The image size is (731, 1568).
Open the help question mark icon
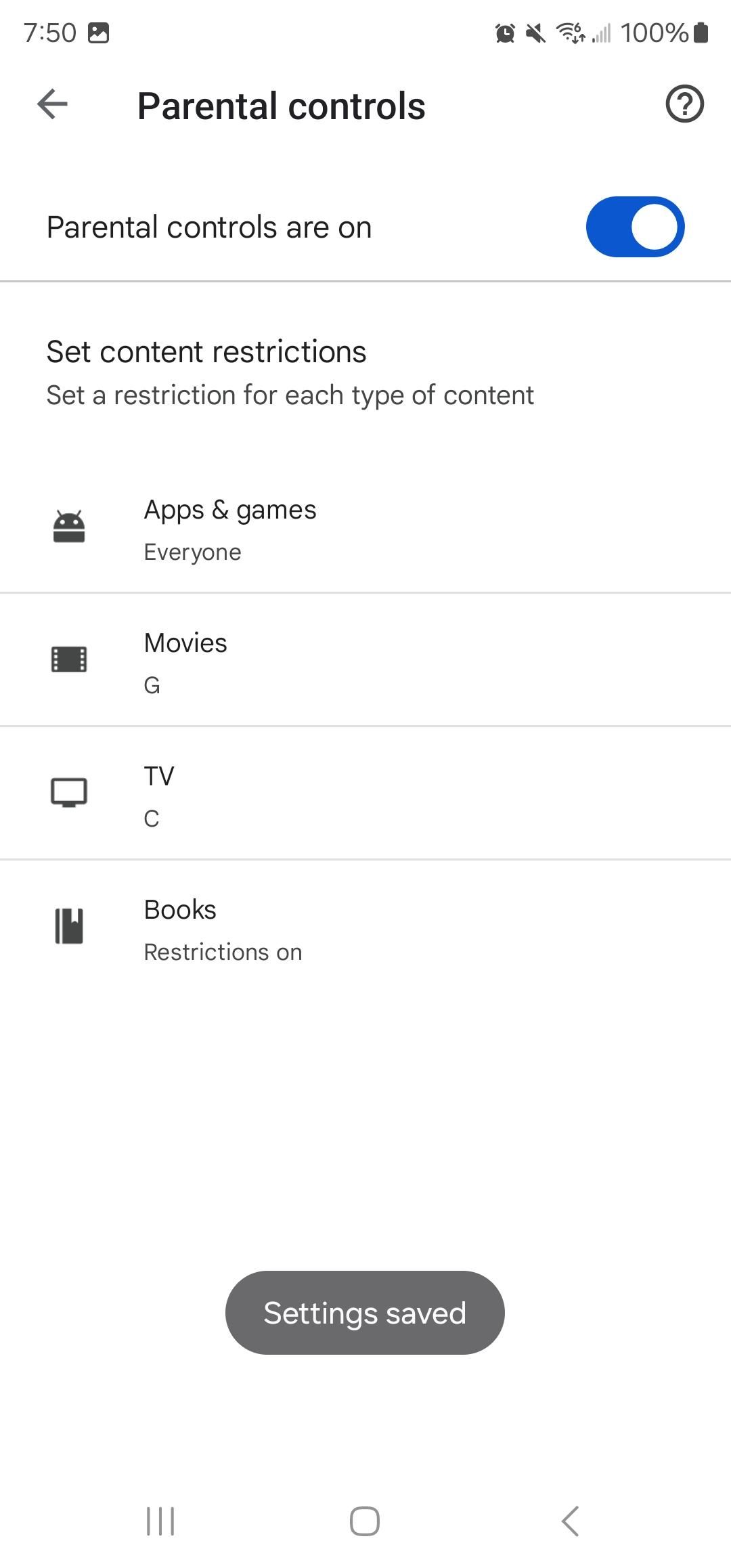[x=684, y=104]
